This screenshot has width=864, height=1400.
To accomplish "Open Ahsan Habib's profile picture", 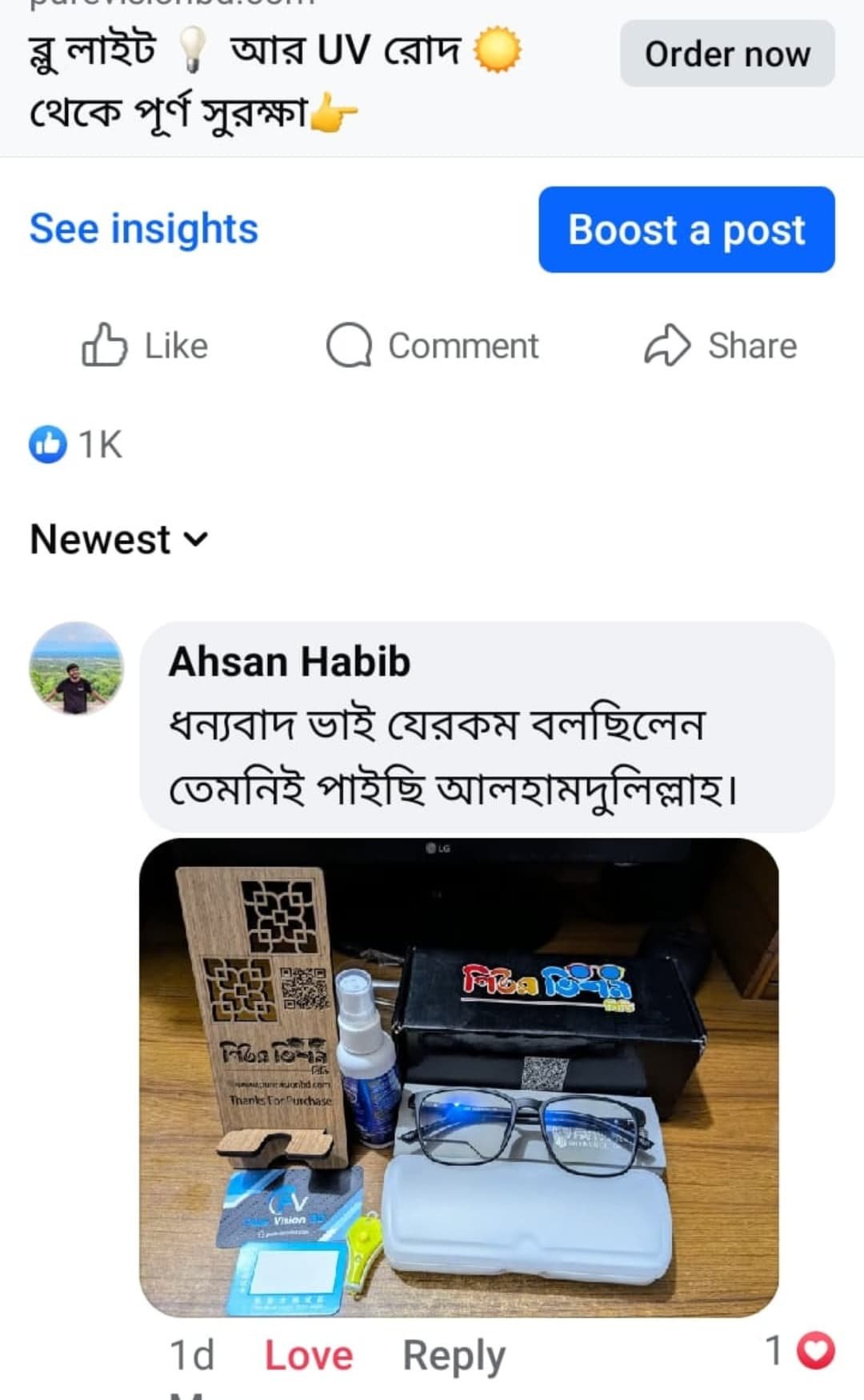I will point(76,668).
